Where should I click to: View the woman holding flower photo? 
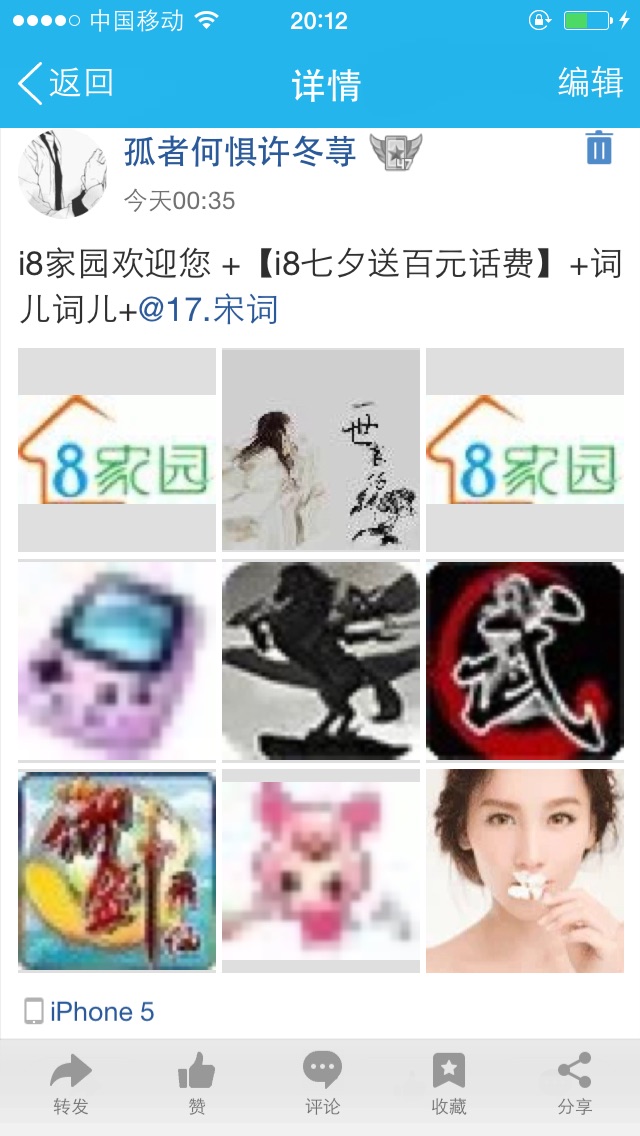(x=524, y=870)
